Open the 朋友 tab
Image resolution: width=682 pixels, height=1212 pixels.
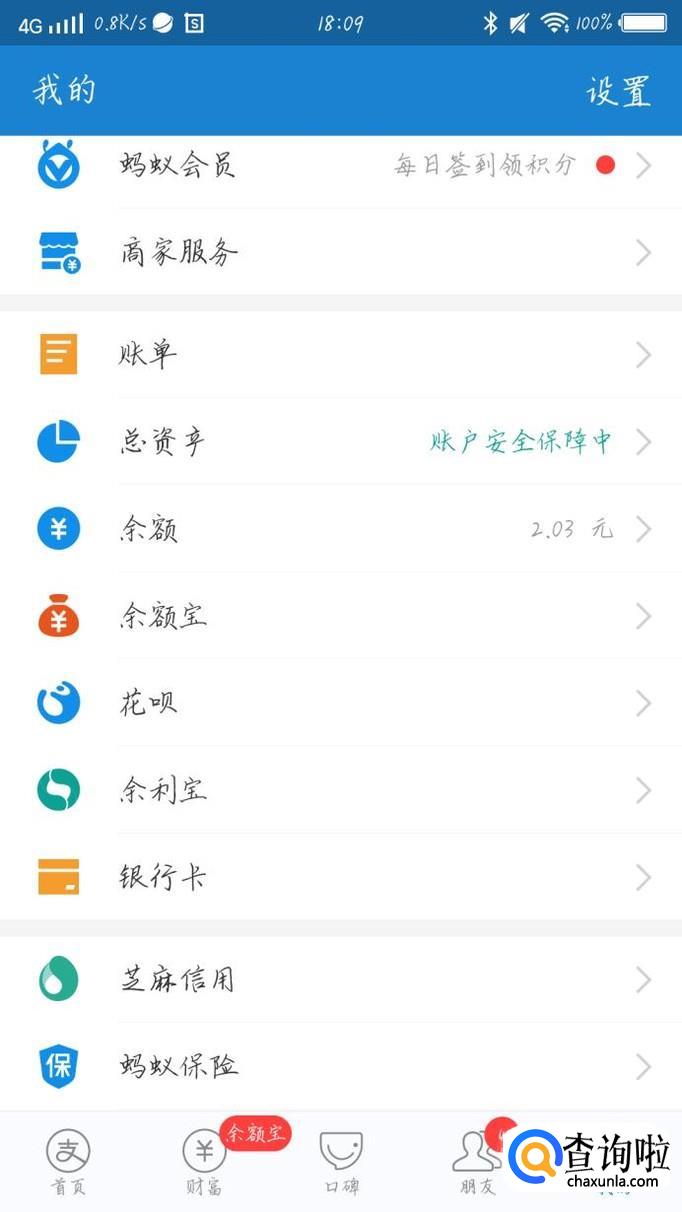tap(477, 1163)
